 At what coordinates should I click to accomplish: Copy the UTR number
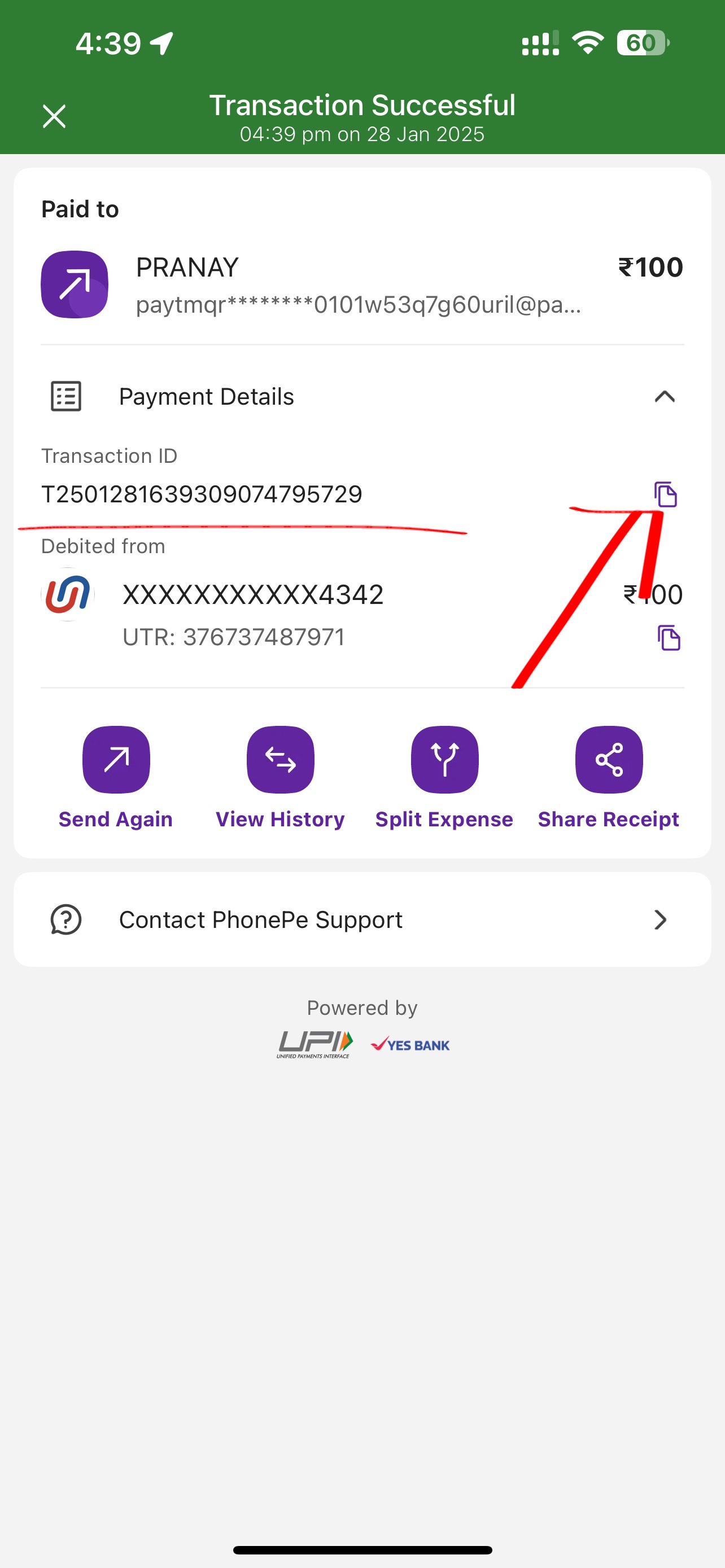coord(669,637)
